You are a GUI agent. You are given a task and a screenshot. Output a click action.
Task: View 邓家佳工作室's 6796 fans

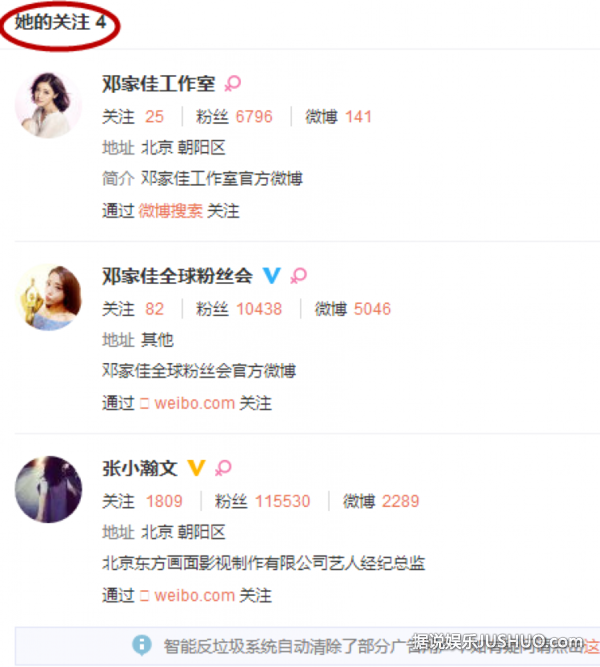click(253, 116)
